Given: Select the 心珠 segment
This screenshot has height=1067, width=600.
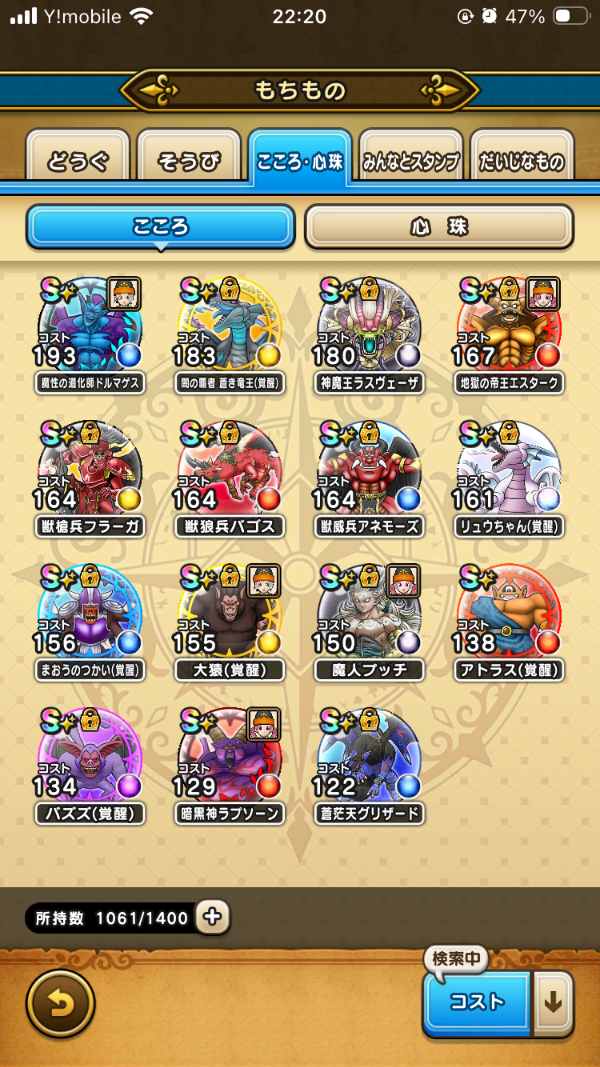Looking at the screenshot, I should coord(438,227).
